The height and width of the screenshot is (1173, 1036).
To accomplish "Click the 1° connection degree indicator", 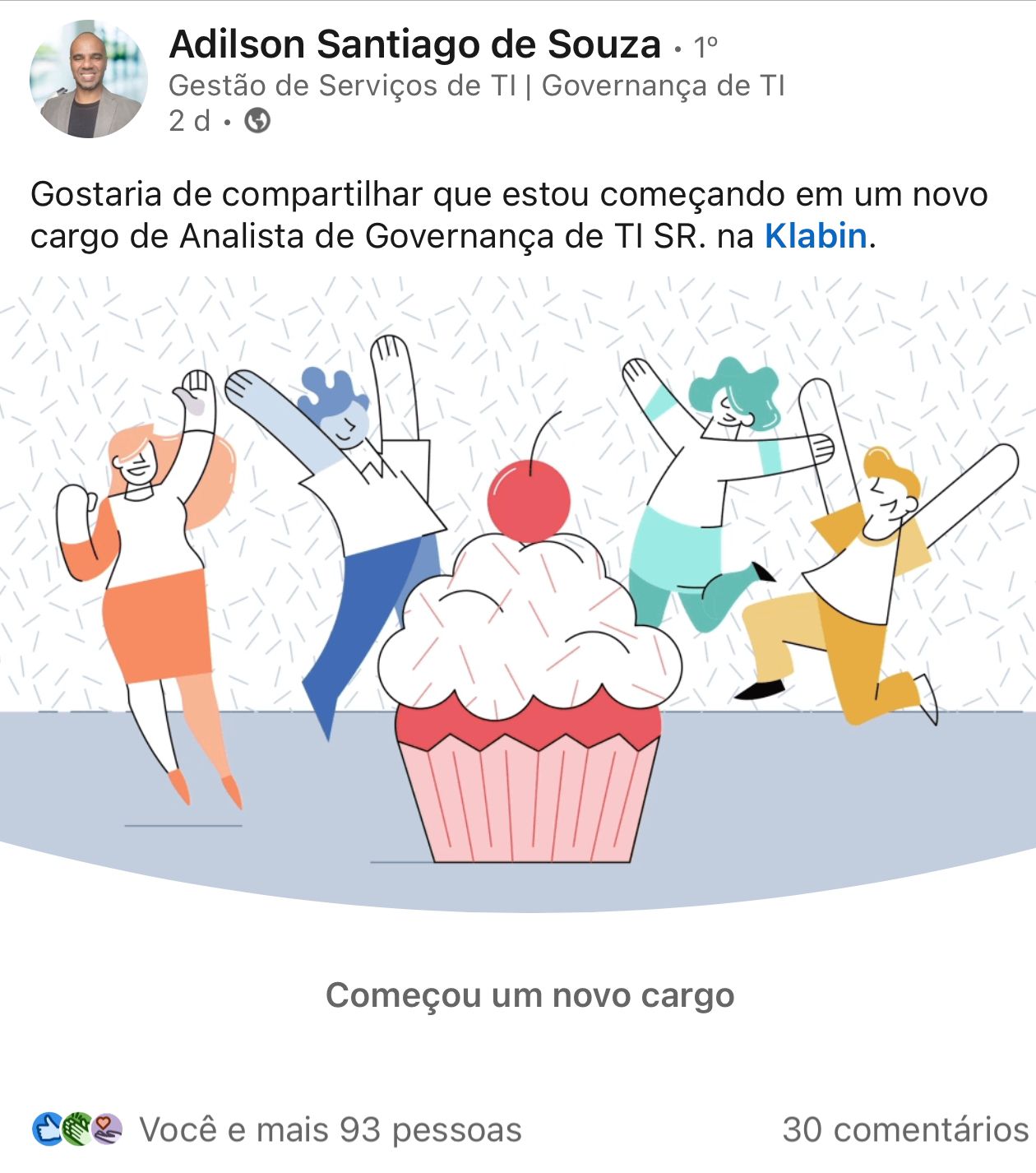I will pyautogui.click(x=703, y=46).
